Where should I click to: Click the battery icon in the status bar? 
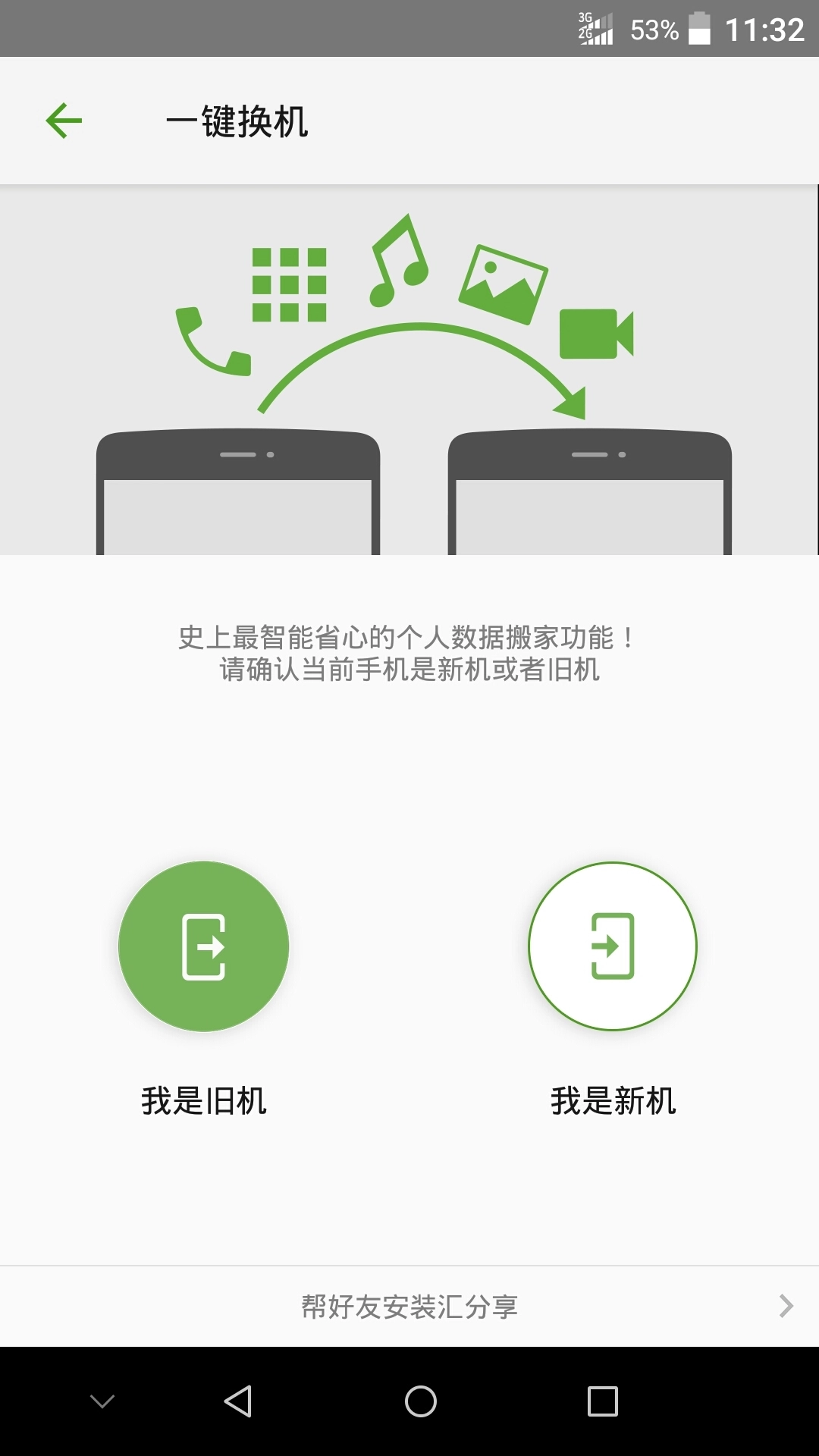tap(698, 29)
